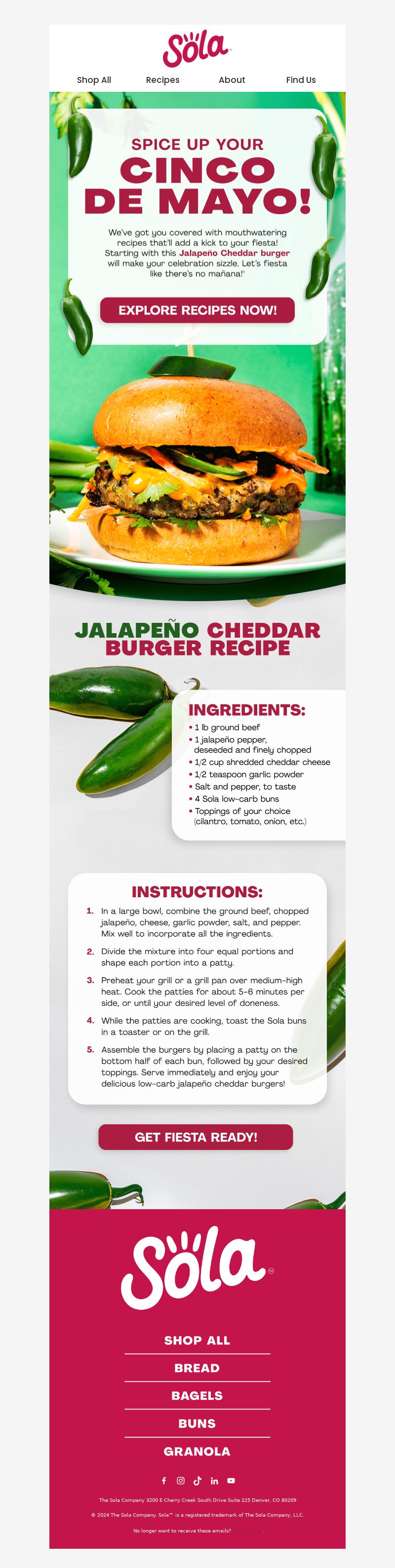Browse the Bagels category
395x1568 pixels.
pos(197,1395)
